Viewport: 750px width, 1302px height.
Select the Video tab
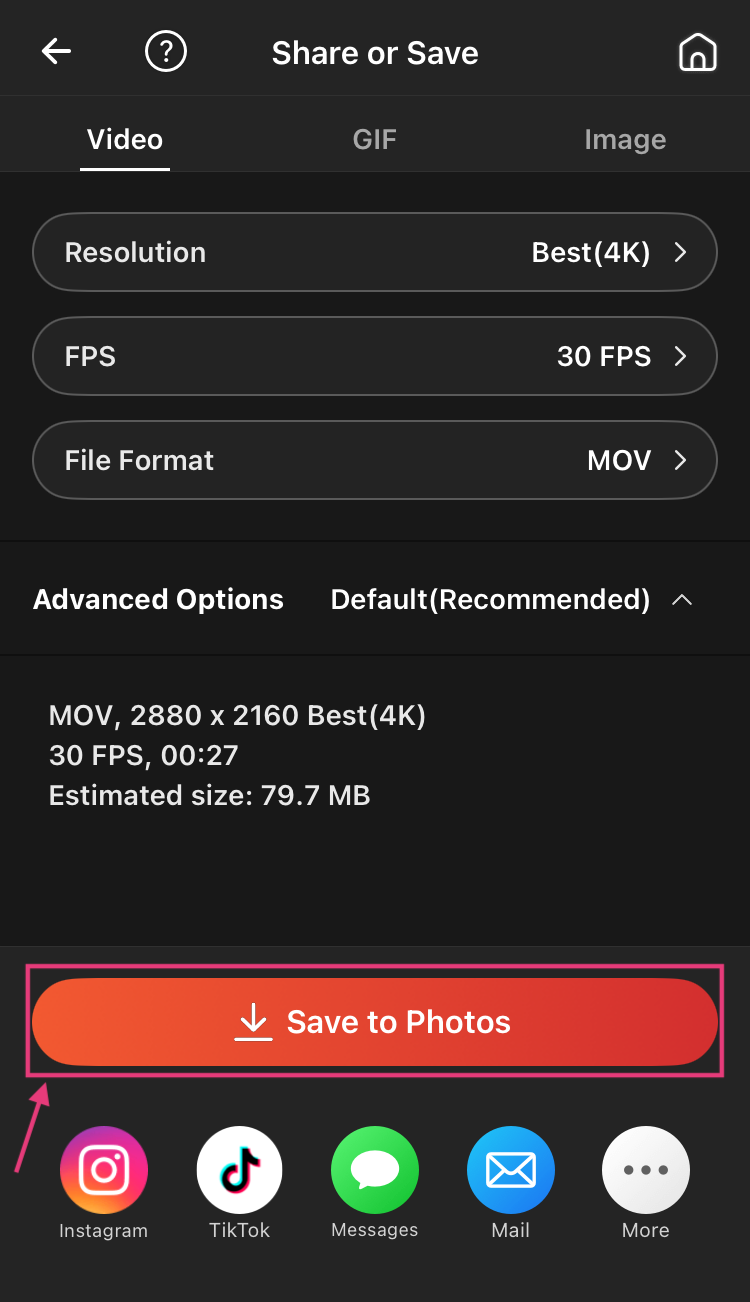[x=125, y=139]
